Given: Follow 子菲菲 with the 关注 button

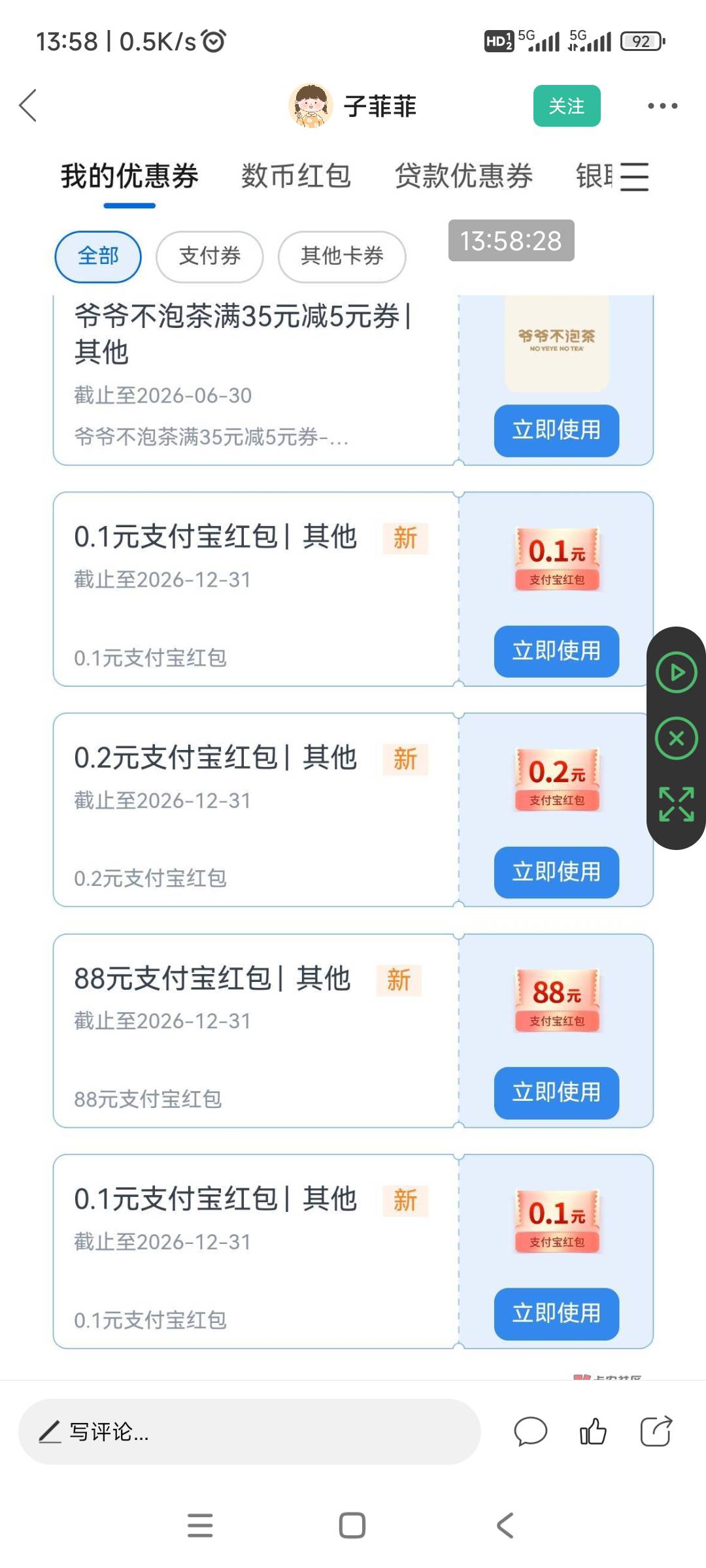Looking at the screenshot, I should coord(567,106).
